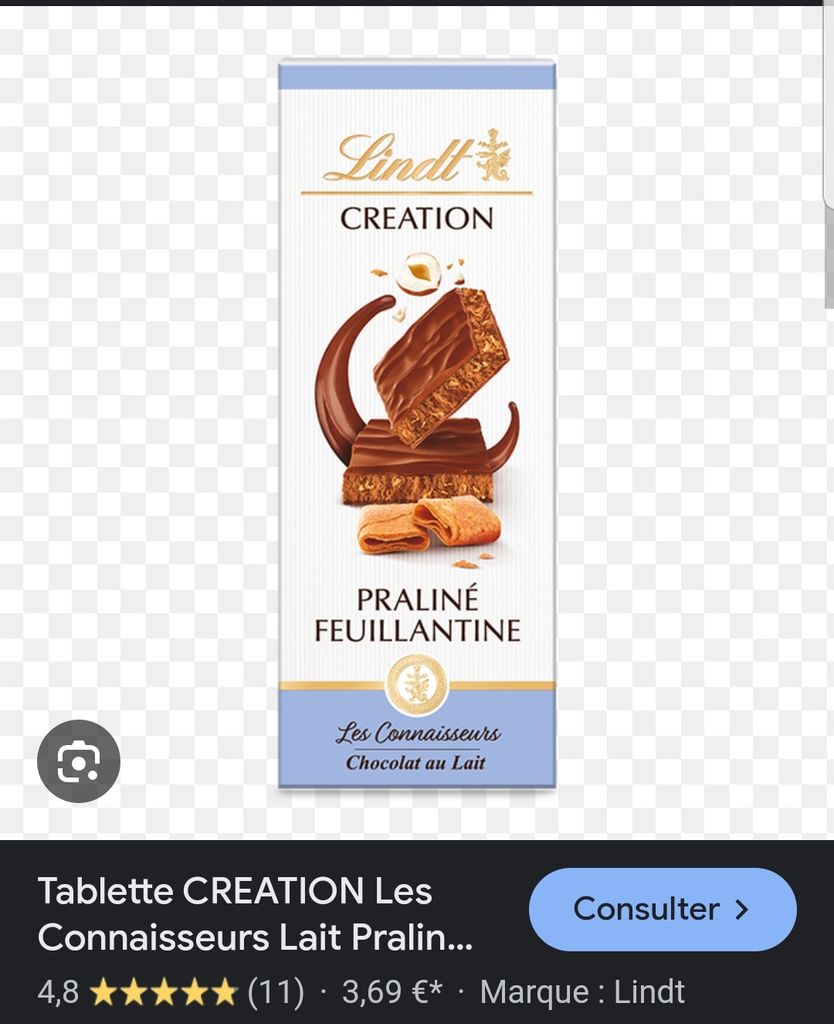Search the image with Google Lens
The height and width of the screenshot is (1024, 834).
(79, 761)
